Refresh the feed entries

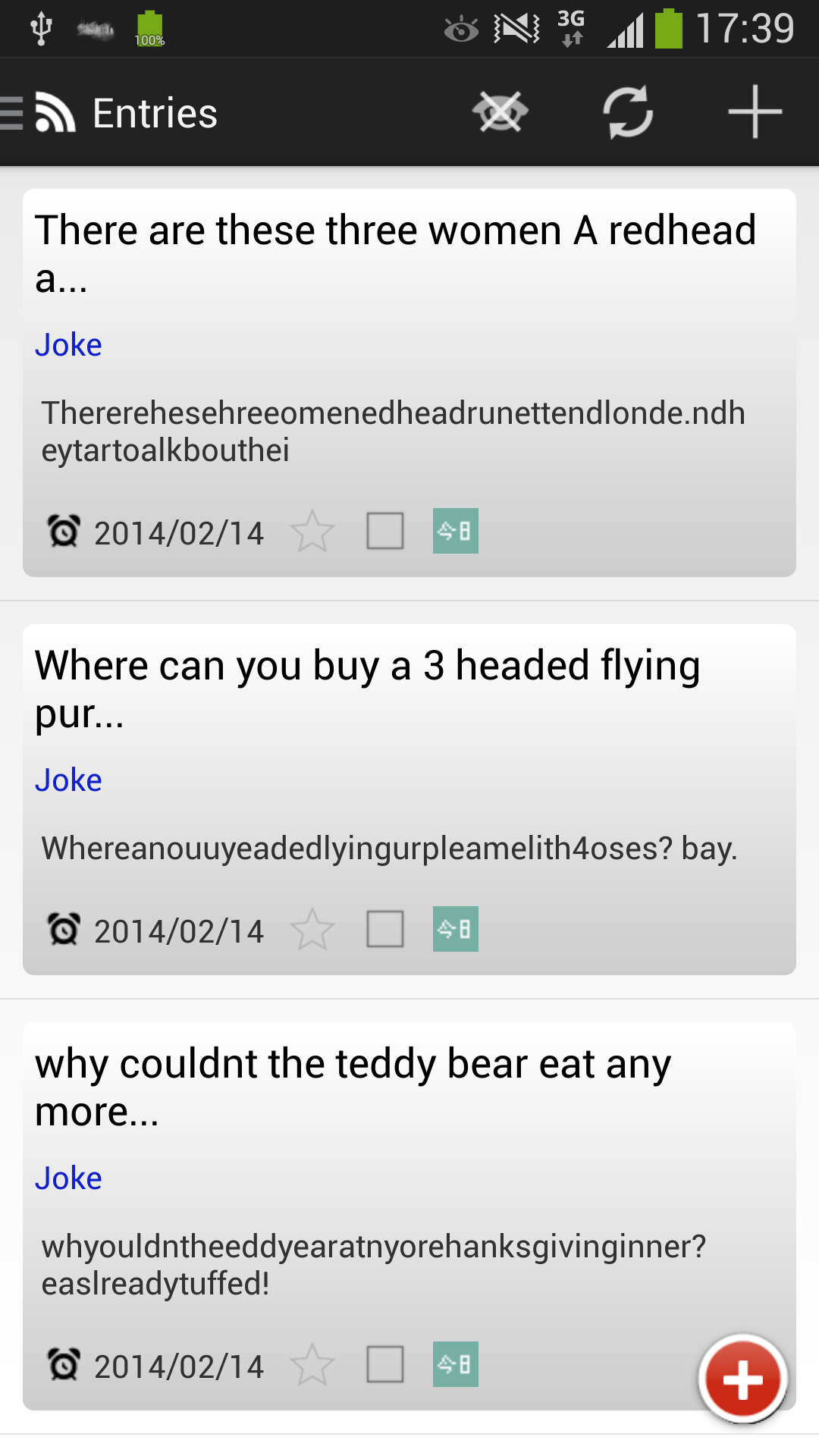point(628,111)
